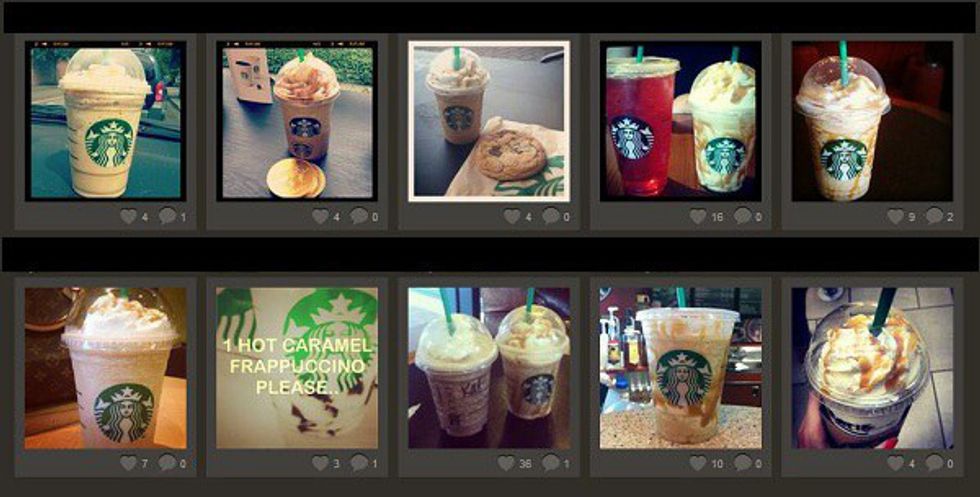The width and height of the screenshot is (980, 497).
Task: Open the two frappuccinos photo with 36 likes
Action: tap(489, 368)
